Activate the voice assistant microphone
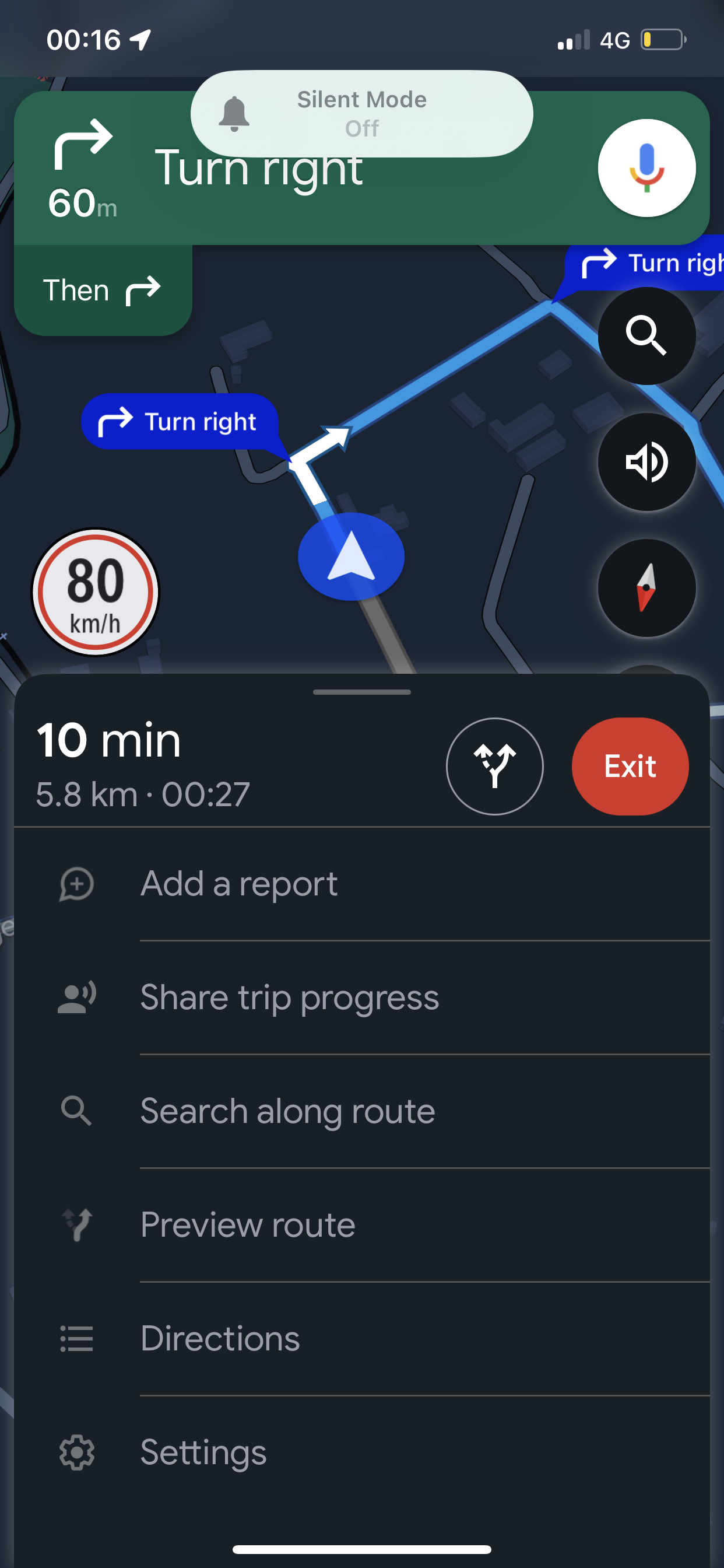Screen dimensions: 724x1568 tap(646, 167)
